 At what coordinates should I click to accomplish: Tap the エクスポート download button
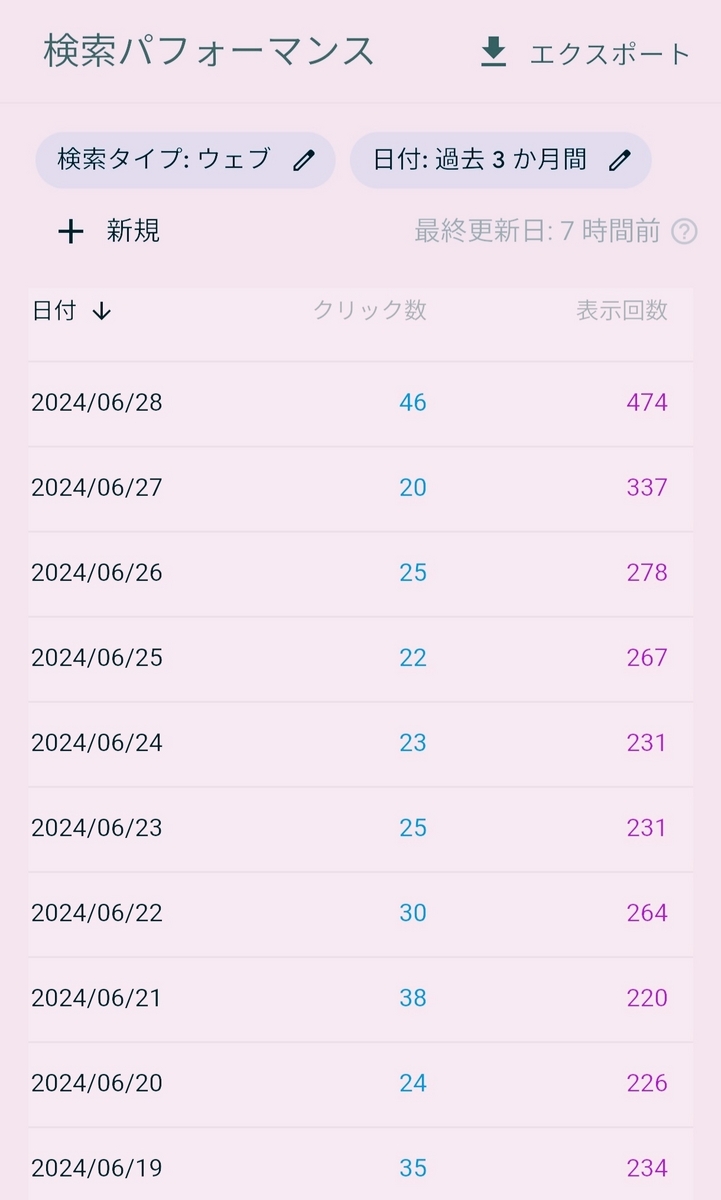[x=585, y=53]
